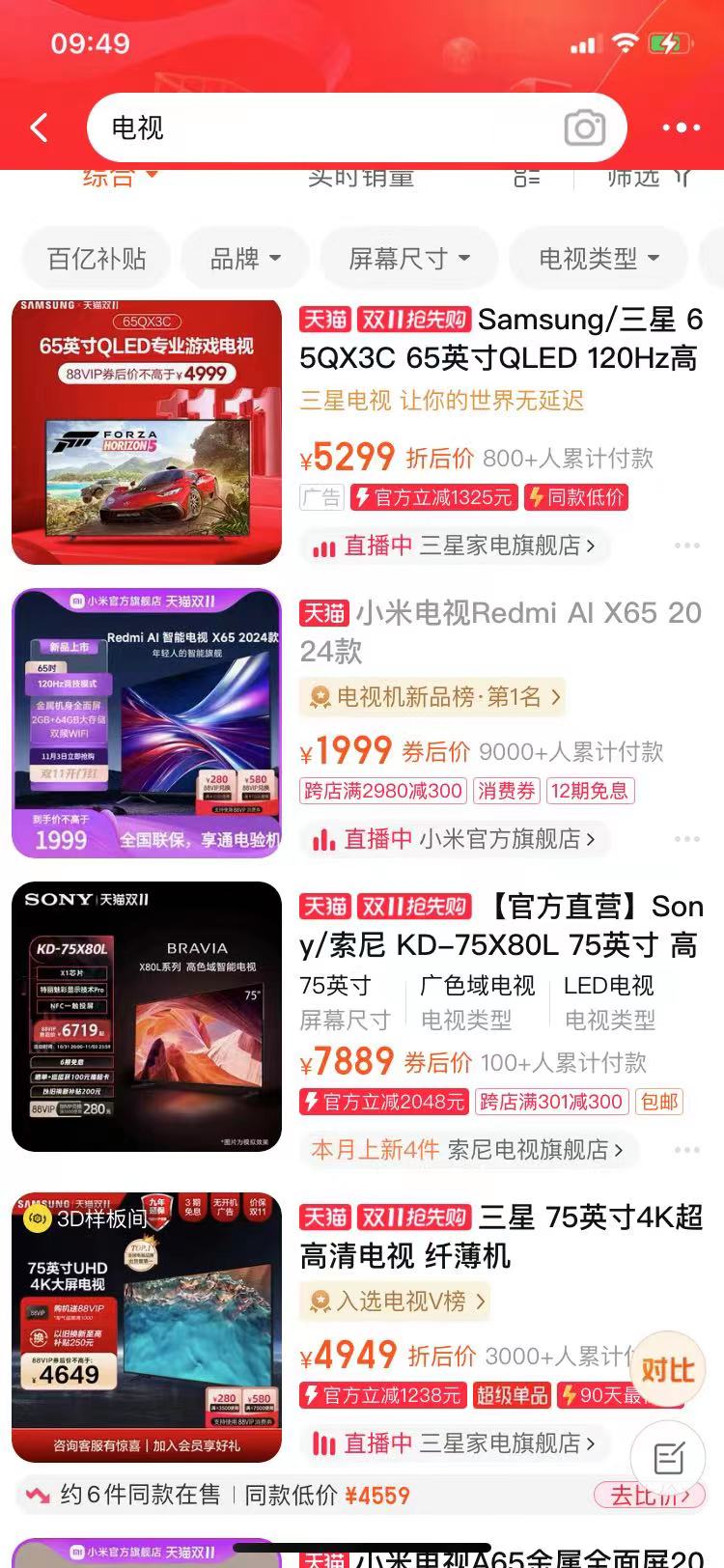
Task: Expand the 屏幕尺寸 dropdown
Action: (x=409, y=259)
